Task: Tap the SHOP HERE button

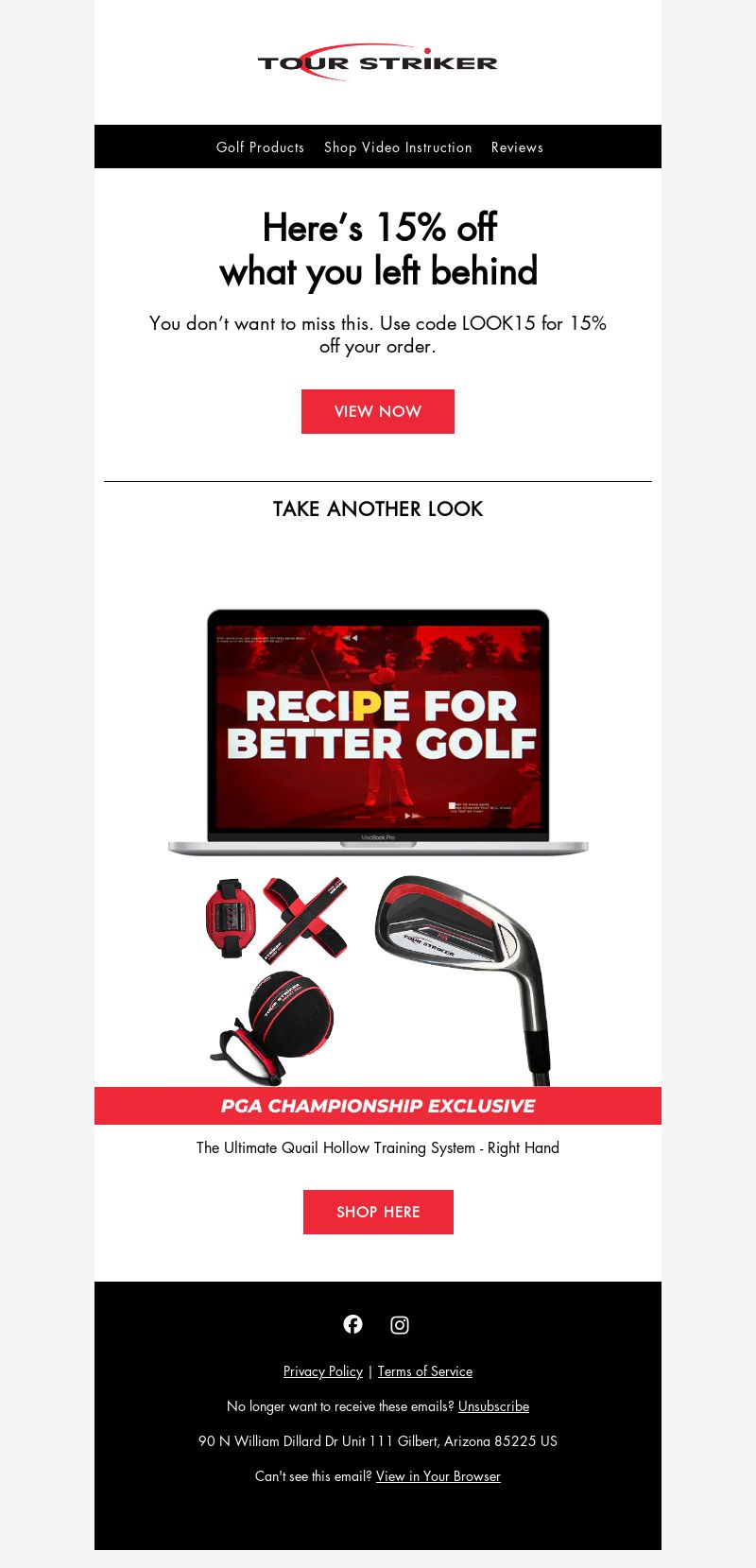Action: 378,1212
